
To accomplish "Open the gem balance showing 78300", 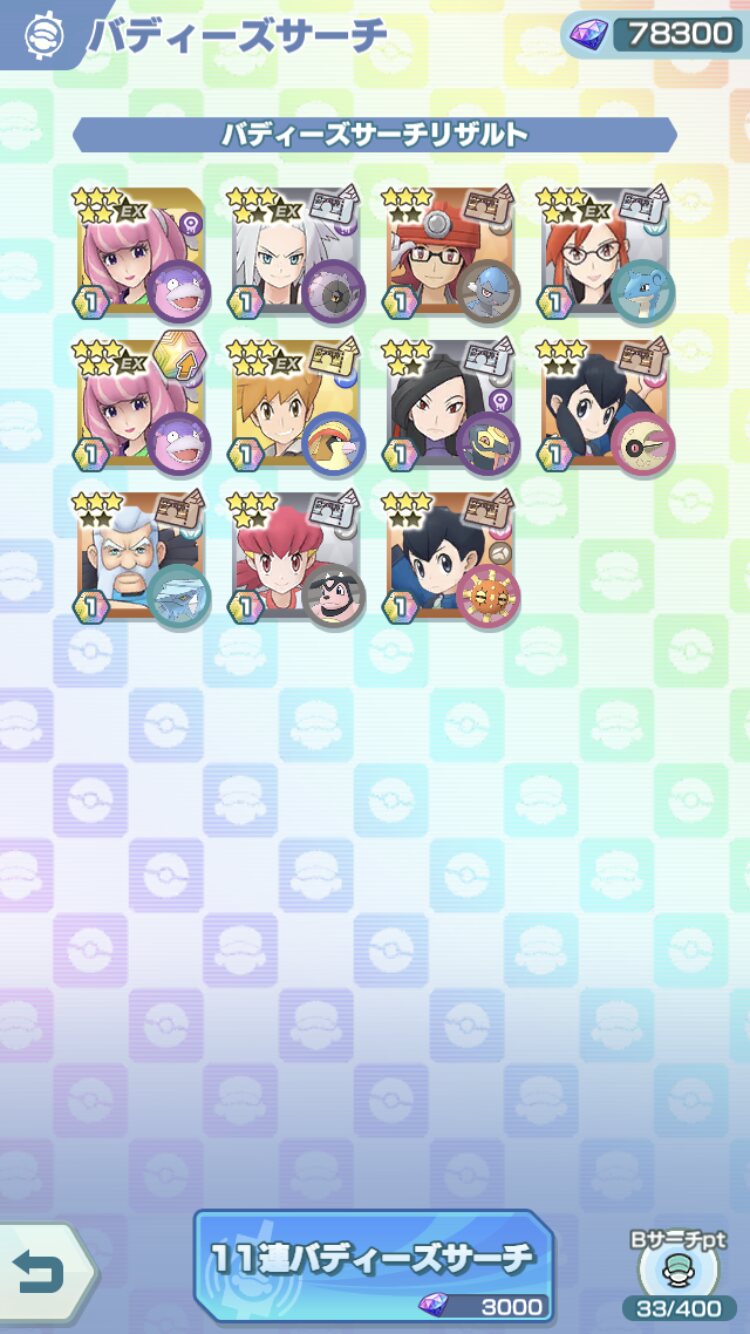I will pyautogui.click(x=655, y=34).
